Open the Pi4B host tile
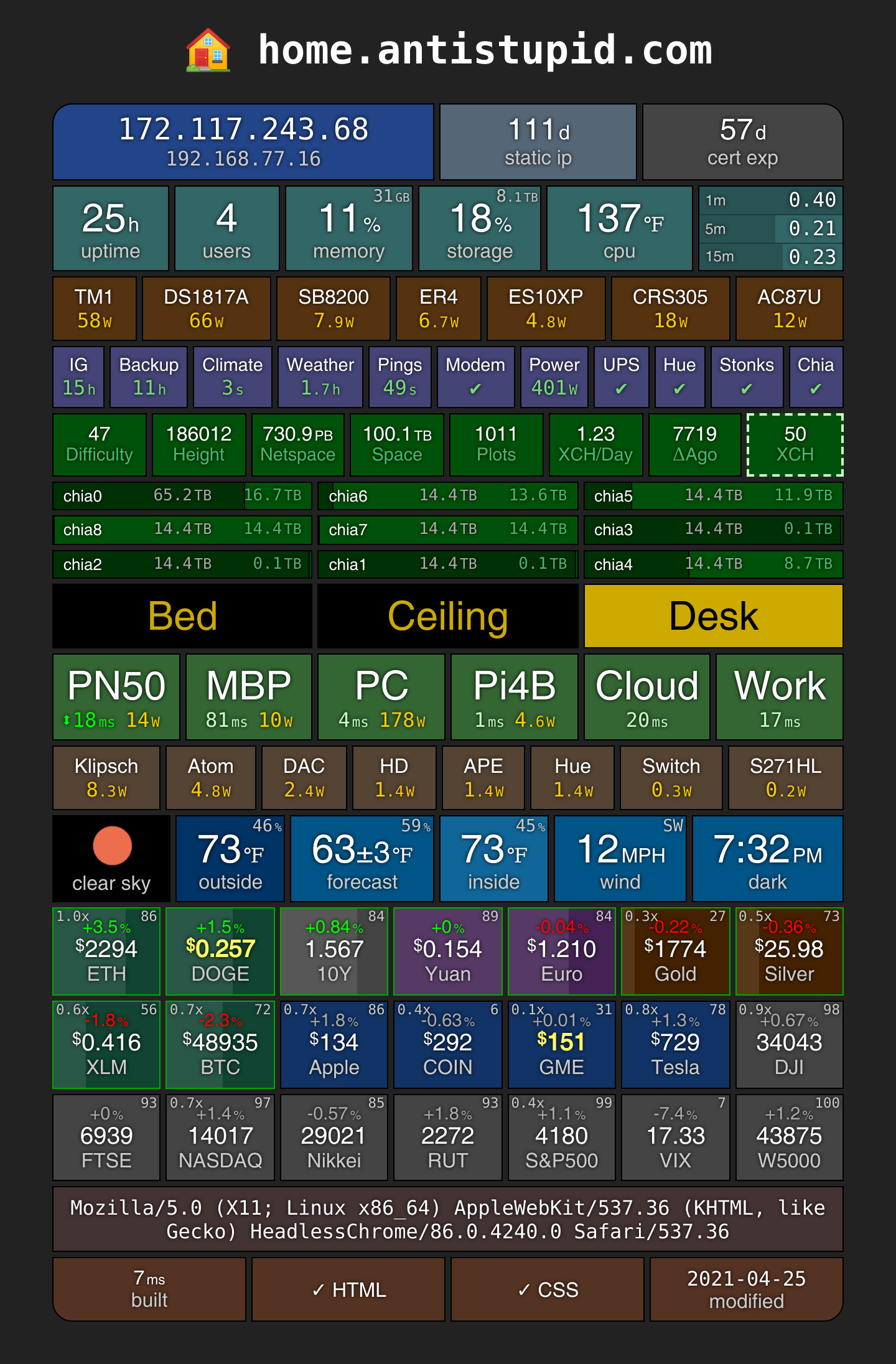The height and width of the screenshot is (1364, 896). pyautogui.click(x=515, y=697)
